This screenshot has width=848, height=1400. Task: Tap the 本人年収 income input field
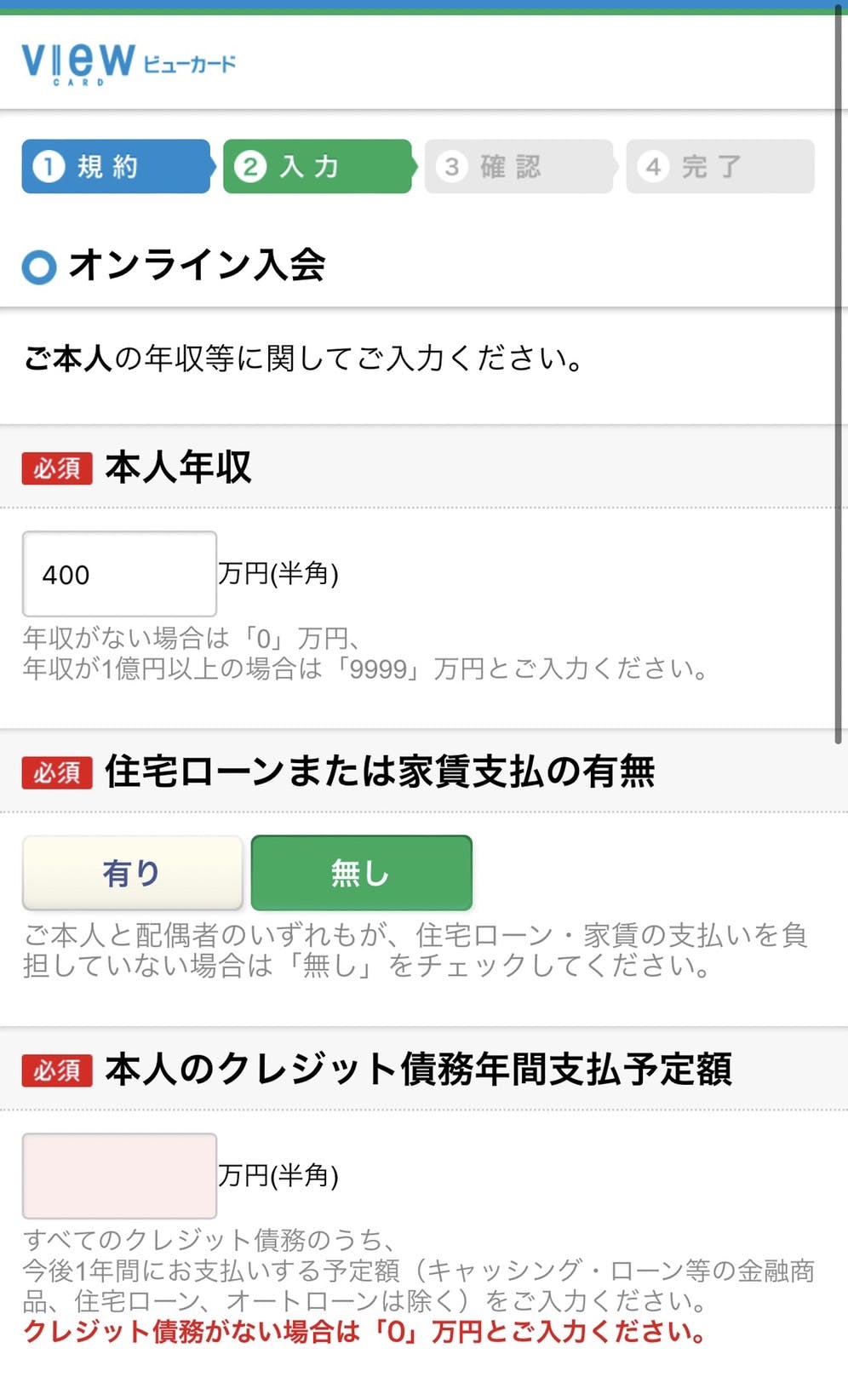119,574
